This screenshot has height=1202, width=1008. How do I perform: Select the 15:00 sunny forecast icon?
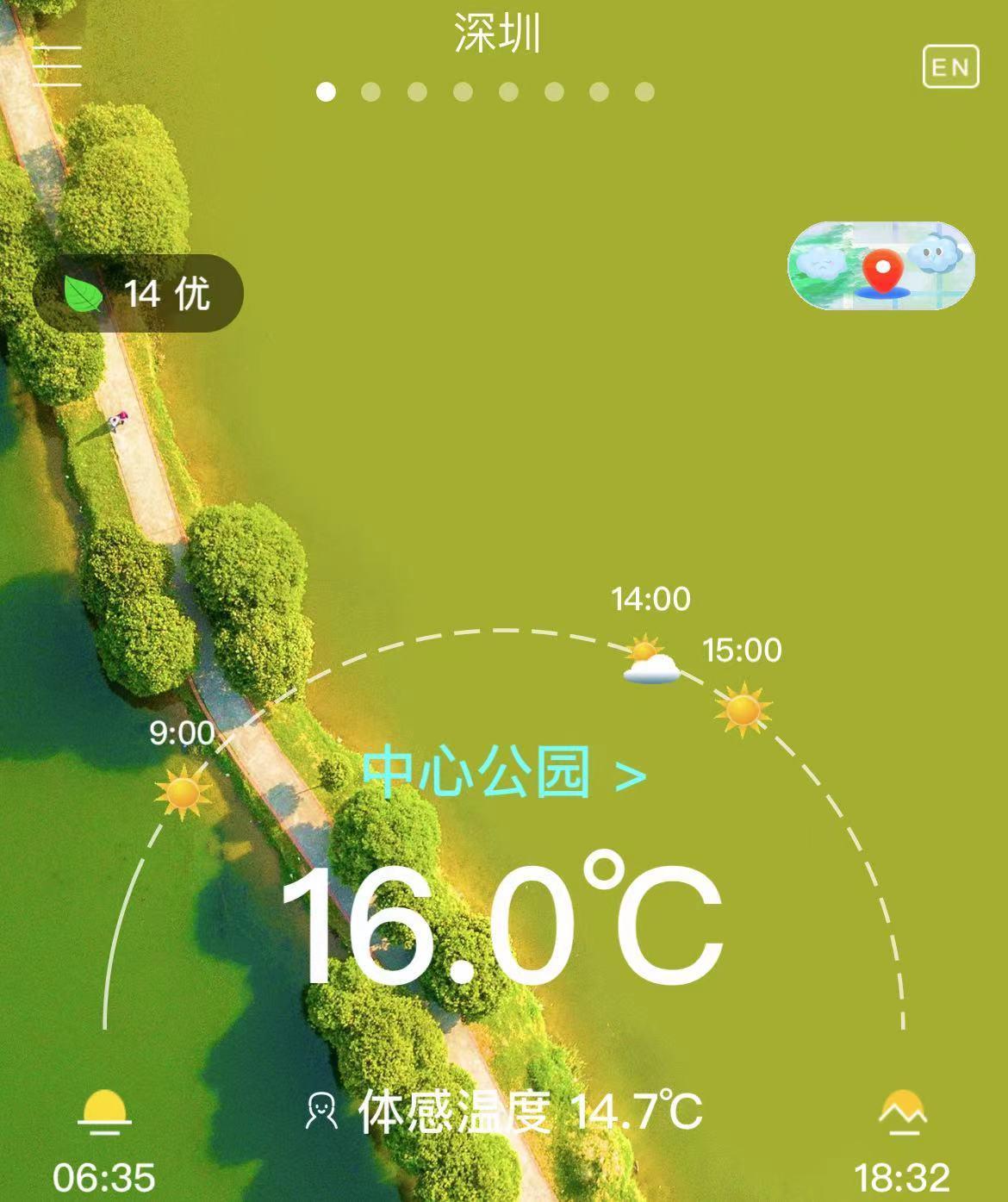coord(743,710)
